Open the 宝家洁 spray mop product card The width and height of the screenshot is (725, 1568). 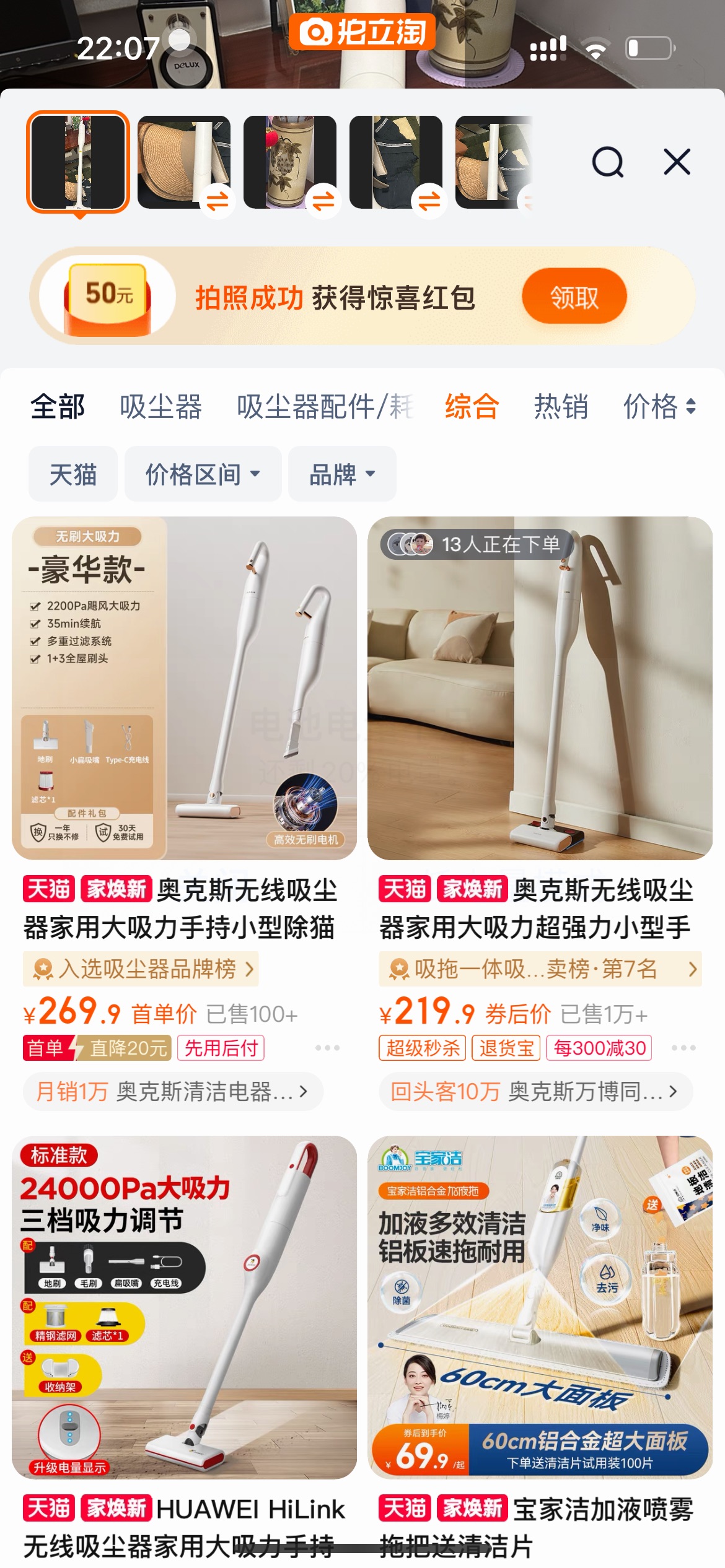(x=539, y=1307)
